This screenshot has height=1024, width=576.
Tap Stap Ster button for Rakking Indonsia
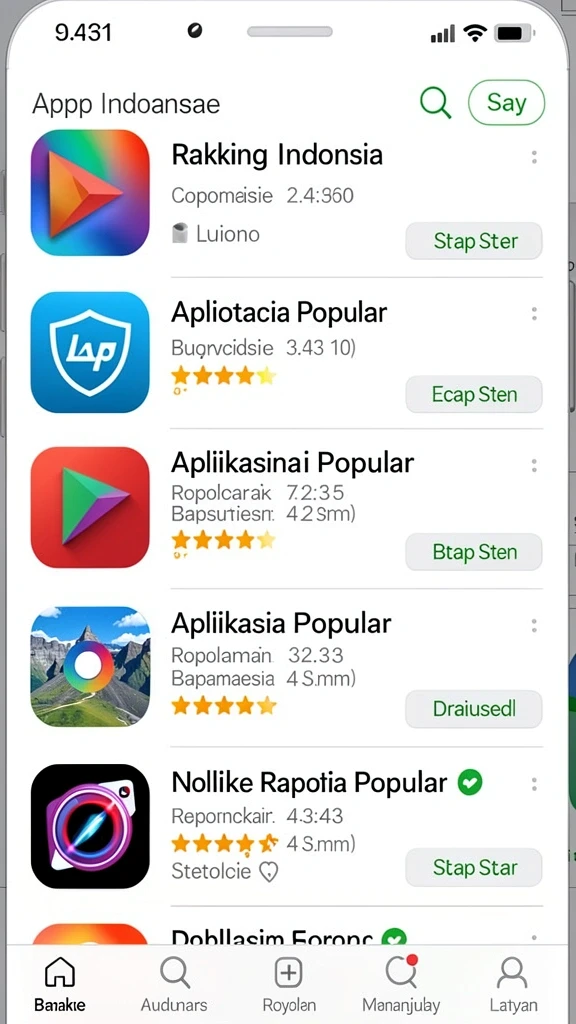474,241
